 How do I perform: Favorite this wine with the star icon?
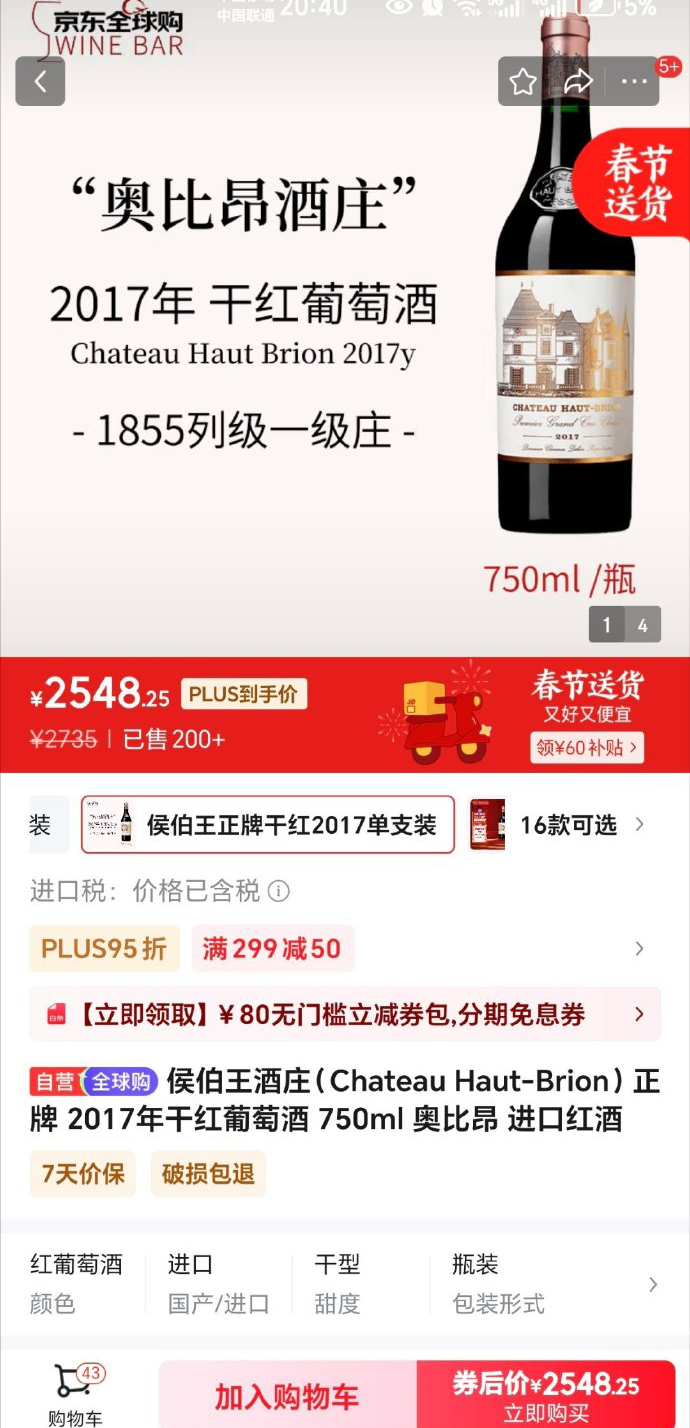click(x=523, y=82)
